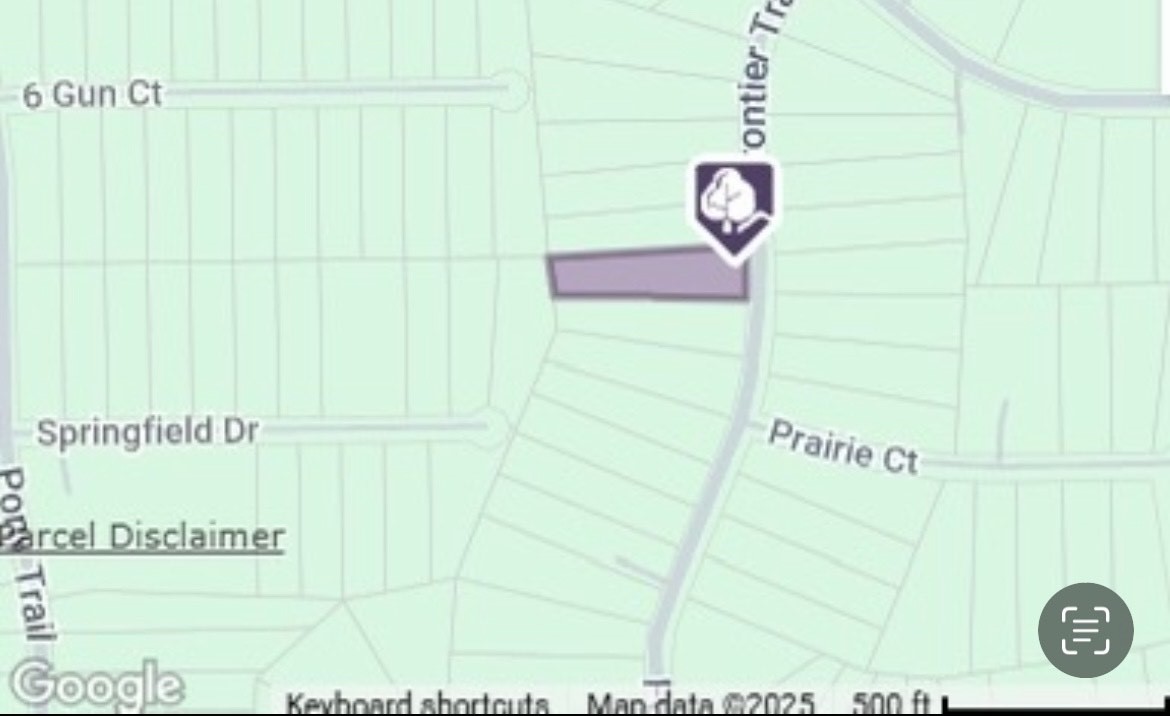This screenshot has width=1170, height=716.
Task: Open Google Maps via Google logo
Action: pyautogui.click(x=97, y=686)
